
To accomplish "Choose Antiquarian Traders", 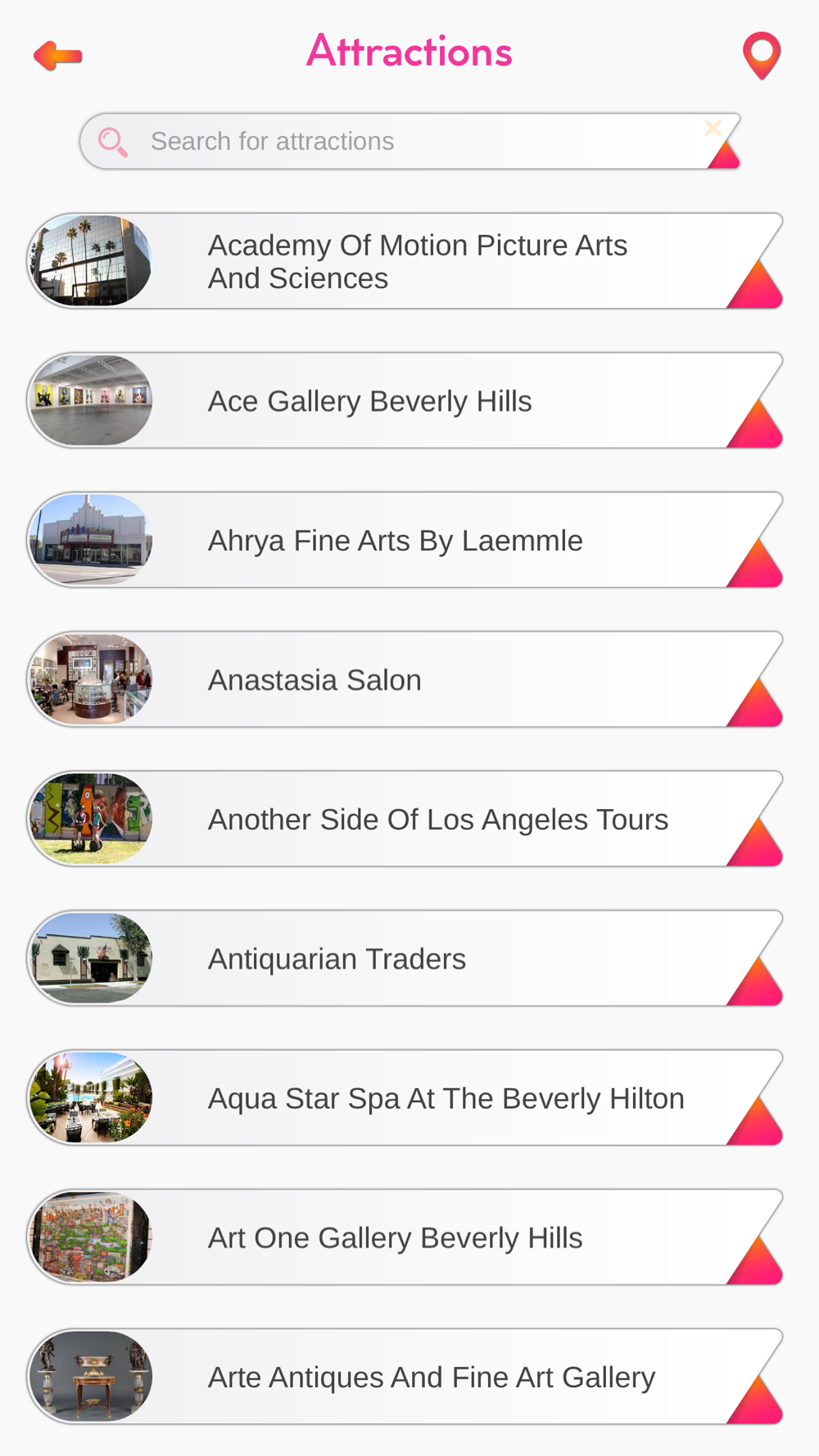I will coord(405,958).
